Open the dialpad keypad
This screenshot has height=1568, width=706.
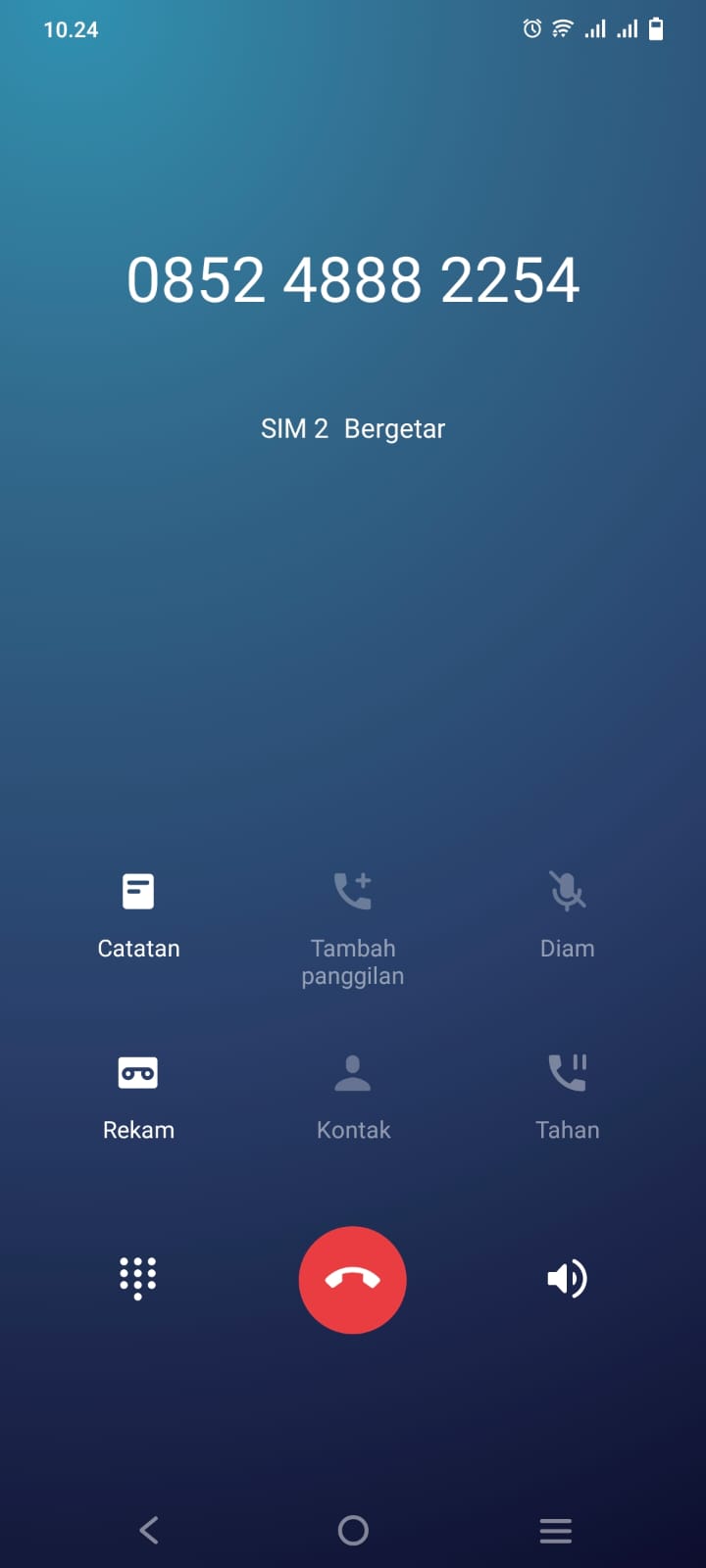pyautogui.click(x=138, y=1279)
